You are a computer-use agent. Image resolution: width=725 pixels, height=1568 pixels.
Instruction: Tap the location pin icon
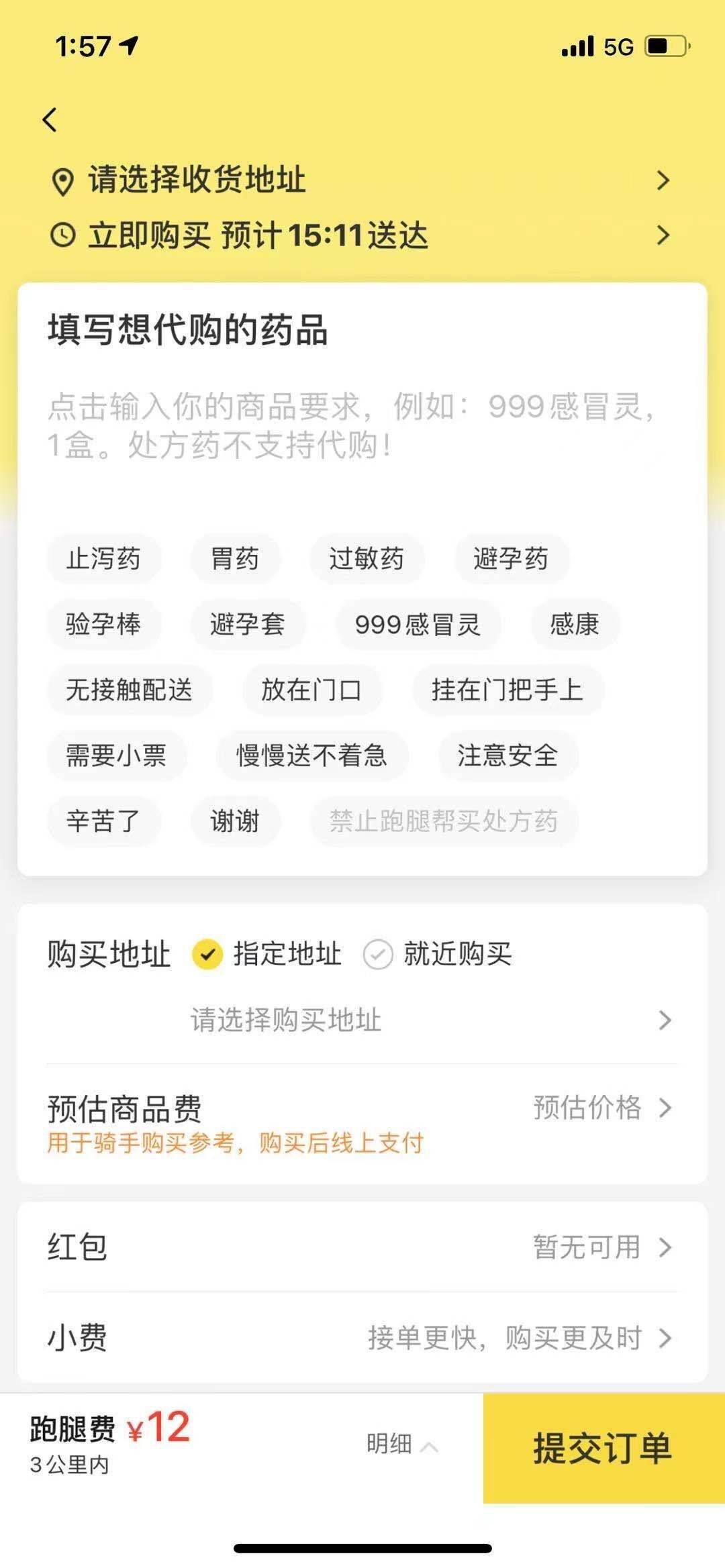coord(61,179)
